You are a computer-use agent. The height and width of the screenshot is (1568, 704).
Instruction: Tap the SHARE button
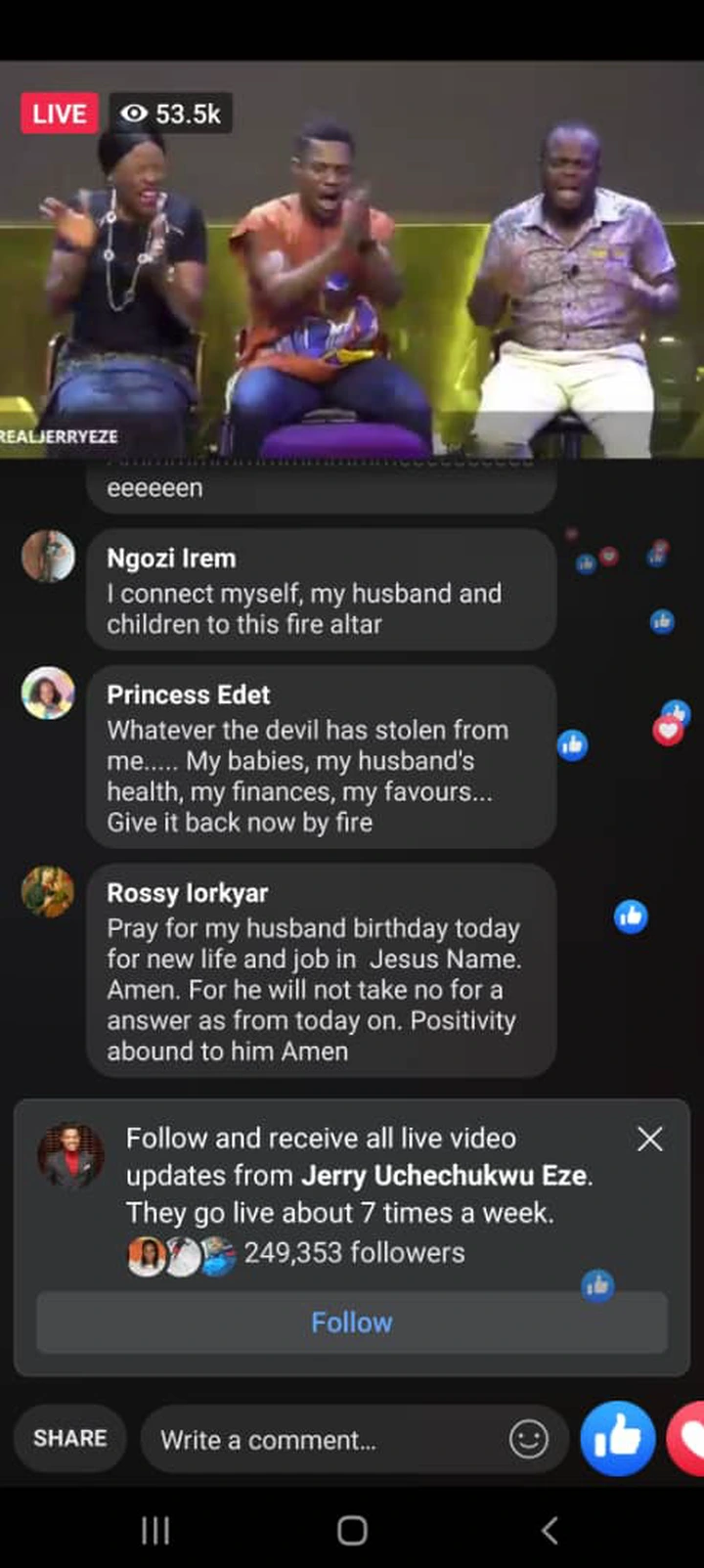pos(70,1438)
